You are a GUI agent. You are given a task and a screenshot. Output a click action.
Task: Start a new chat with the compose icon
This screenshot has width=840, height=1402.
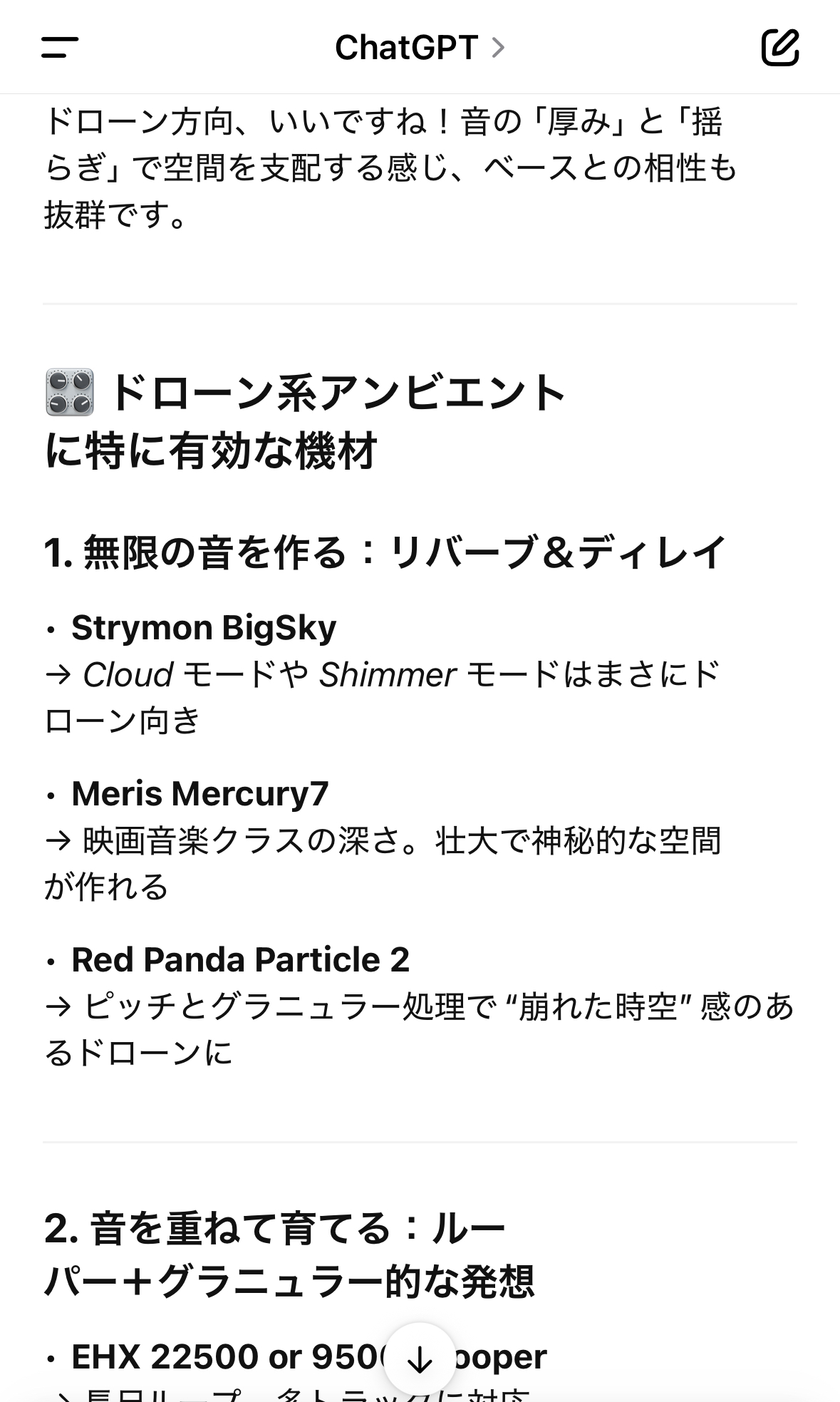(780, 47)
